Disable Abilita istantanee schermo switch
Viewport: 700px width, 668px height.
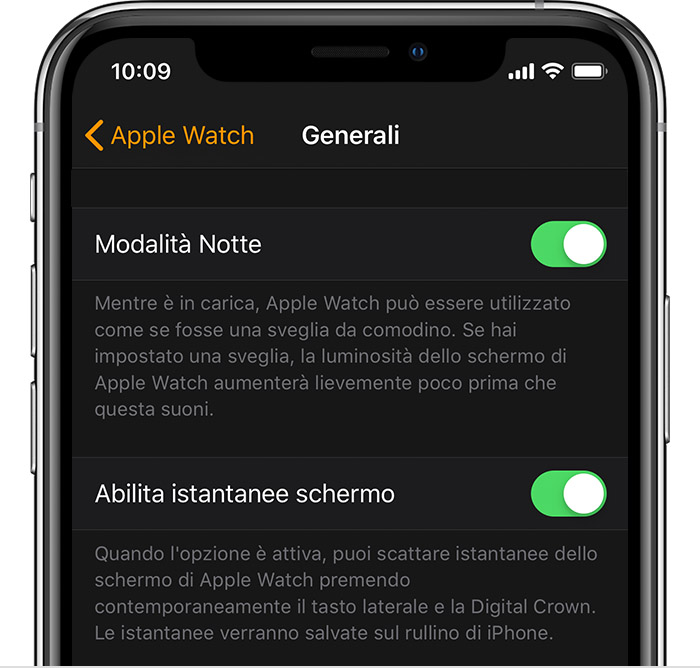click(x=568, y=494)
